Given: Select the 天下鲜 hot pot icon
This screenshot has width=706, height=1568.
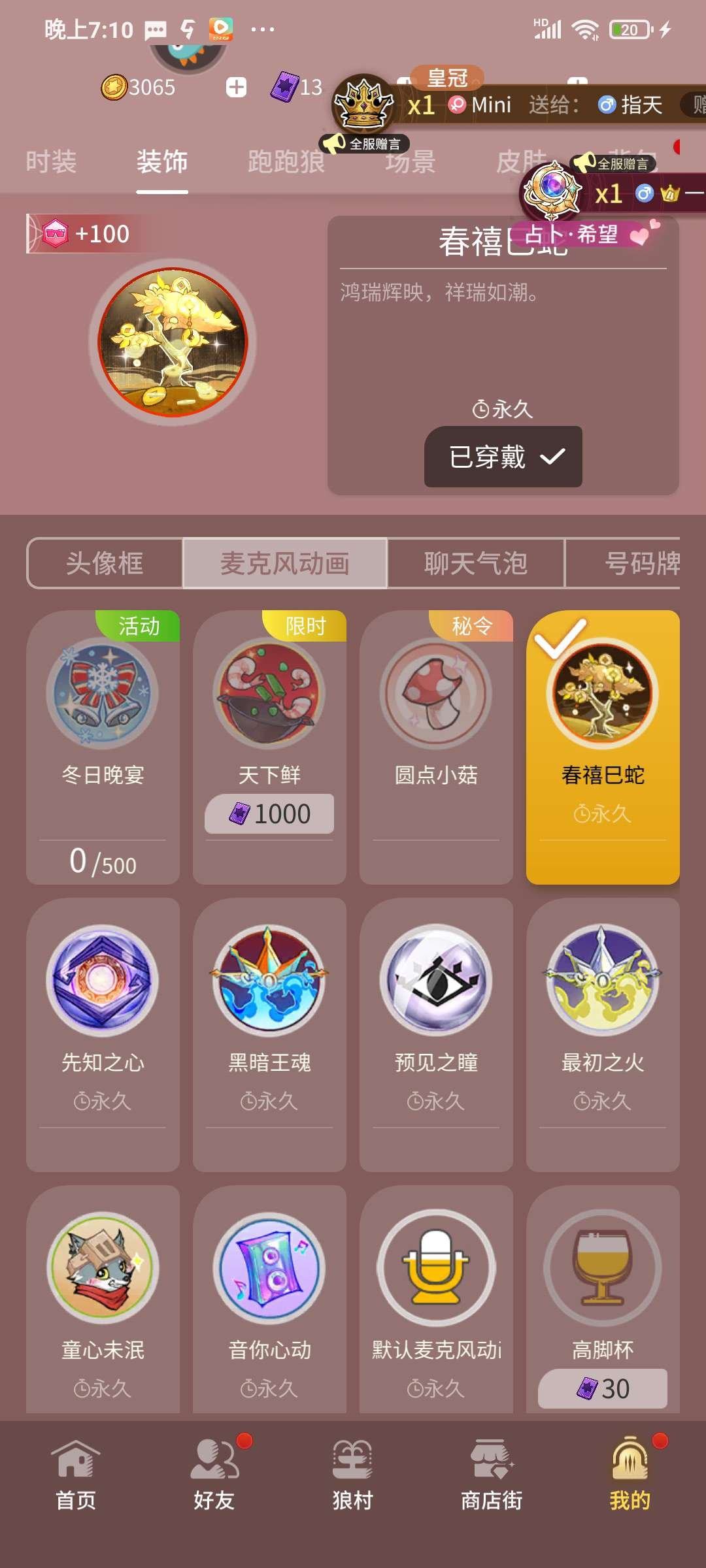Looking at the screenshot, I should (x=269, y=694).
